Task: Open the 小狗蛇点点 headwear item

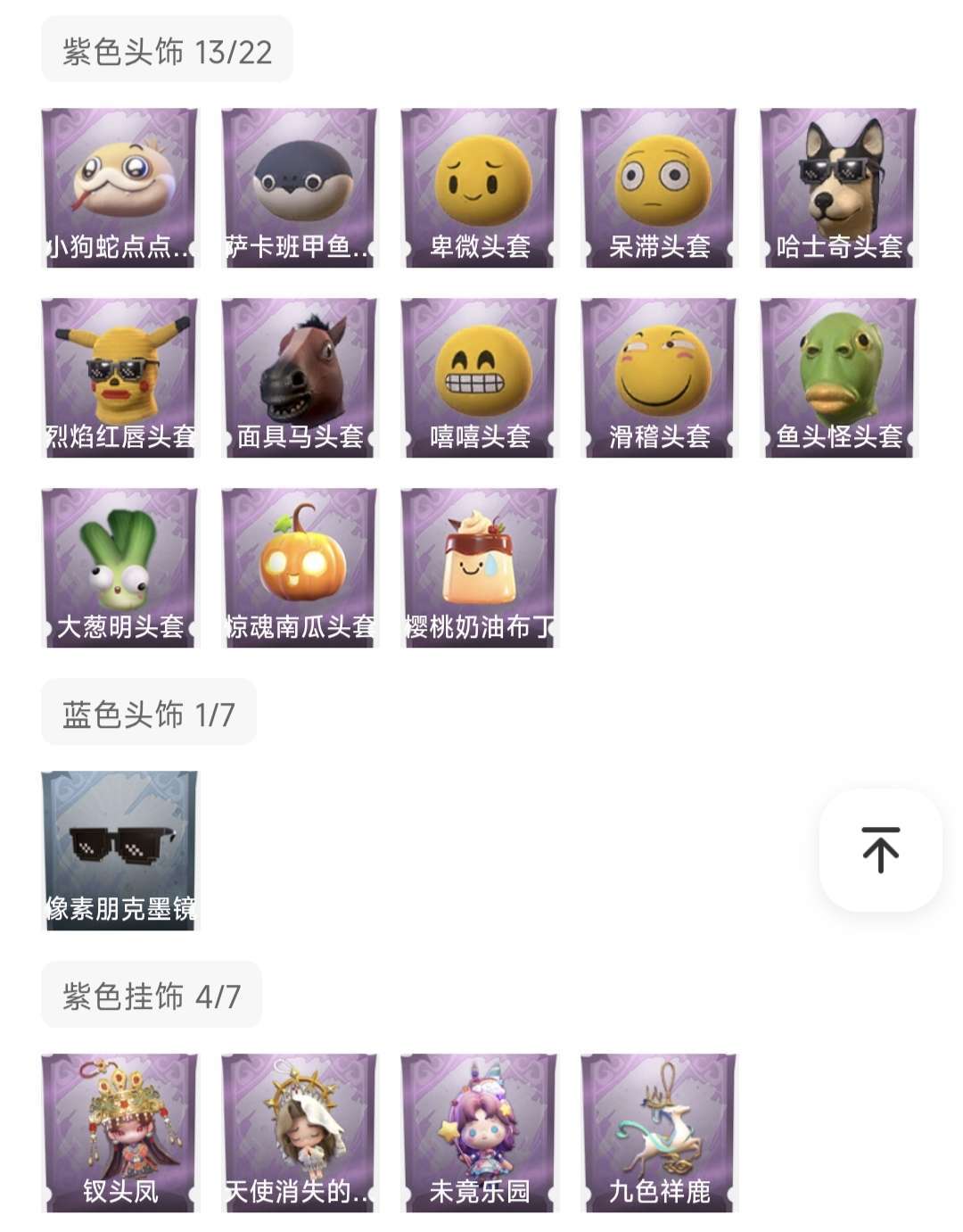Action: pos(120,188)
